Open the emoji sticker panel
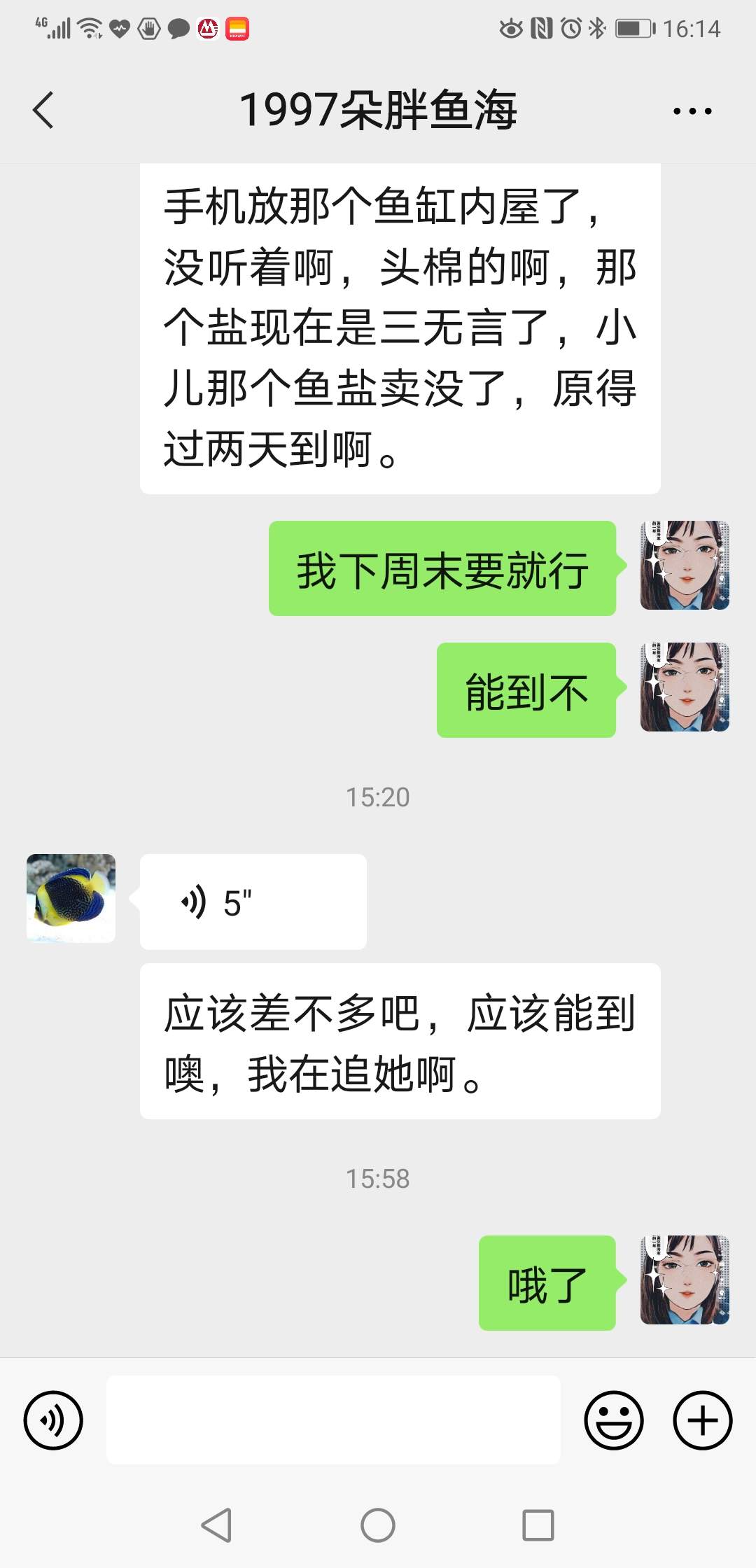Screen dimensions: 756x1568 click(x=613, y=1420)
